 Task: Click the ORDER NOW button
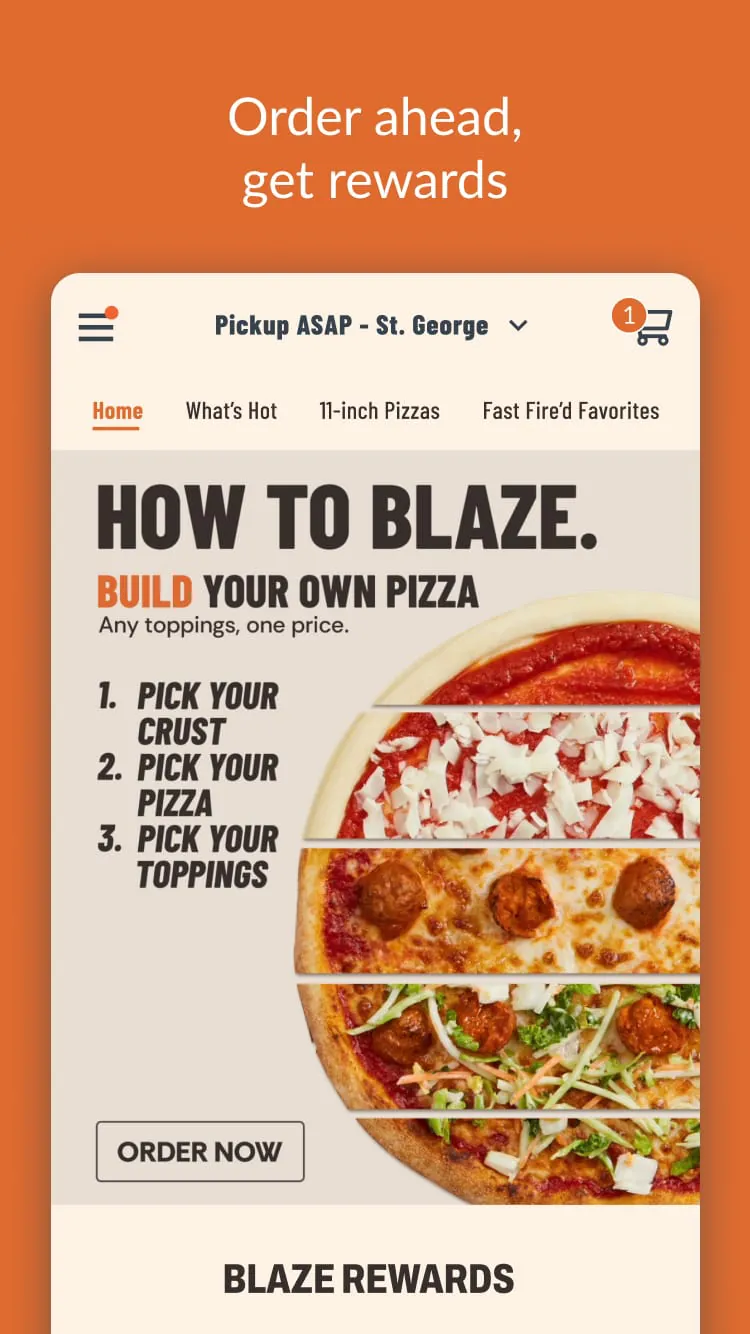(199, 1151)
